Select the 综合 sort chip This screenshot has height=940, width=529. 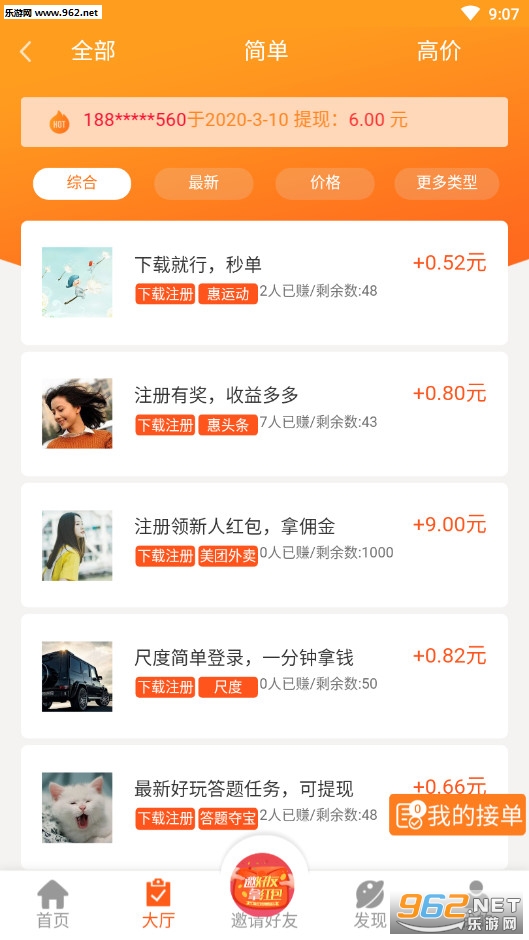(x=82, y=183)
